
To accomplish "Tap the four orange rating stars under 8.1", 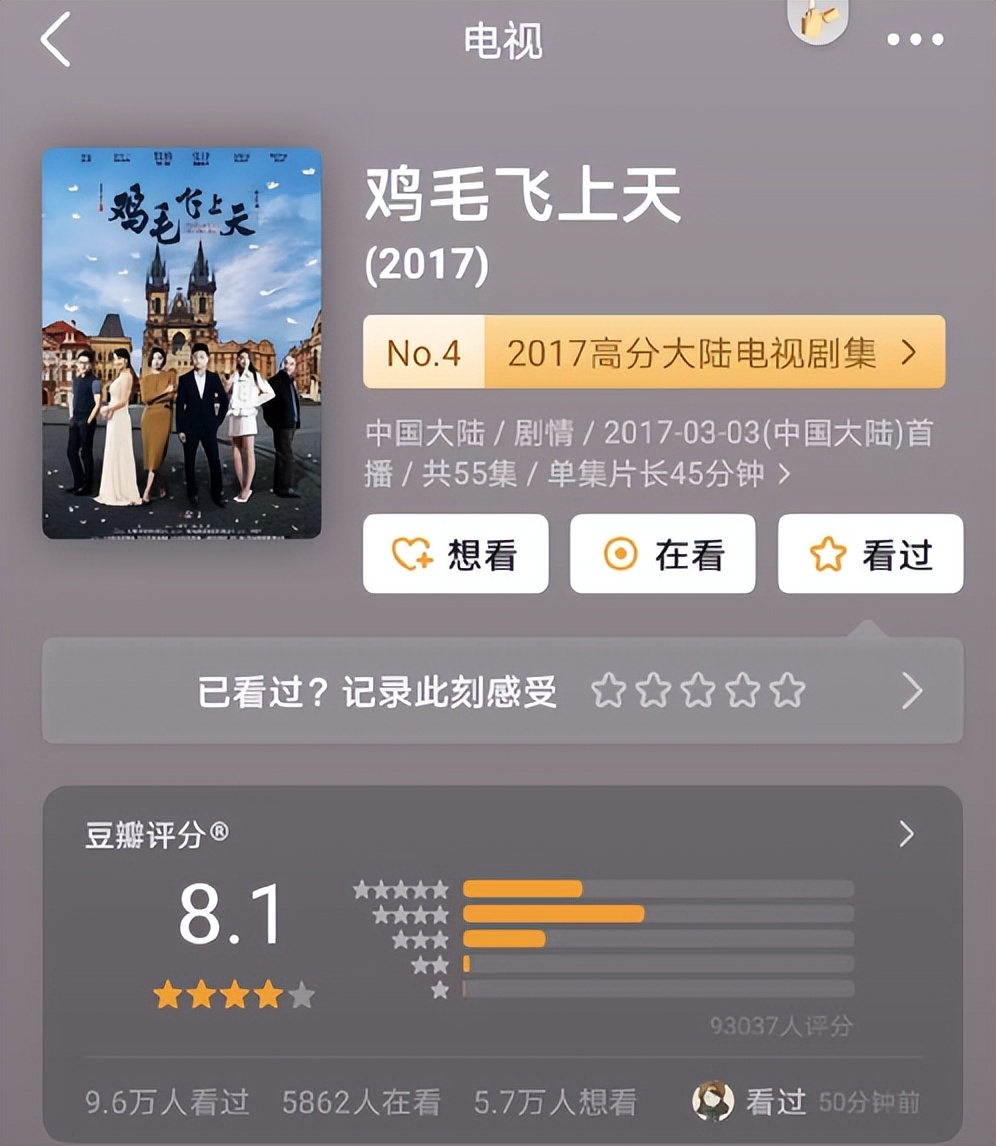I will click(216, 996).
